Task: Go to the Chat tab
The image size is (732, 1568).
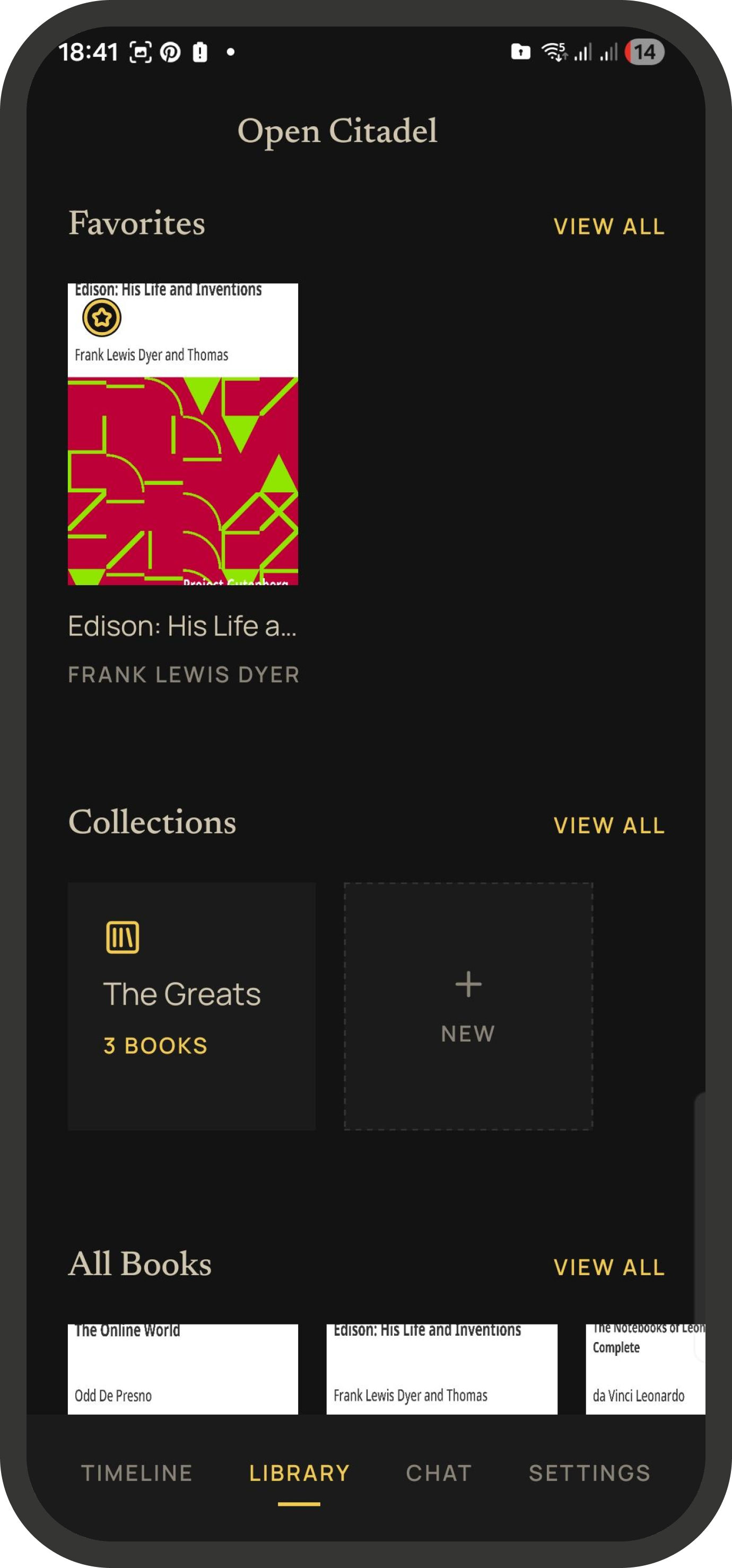Action: click(439, 1473)
